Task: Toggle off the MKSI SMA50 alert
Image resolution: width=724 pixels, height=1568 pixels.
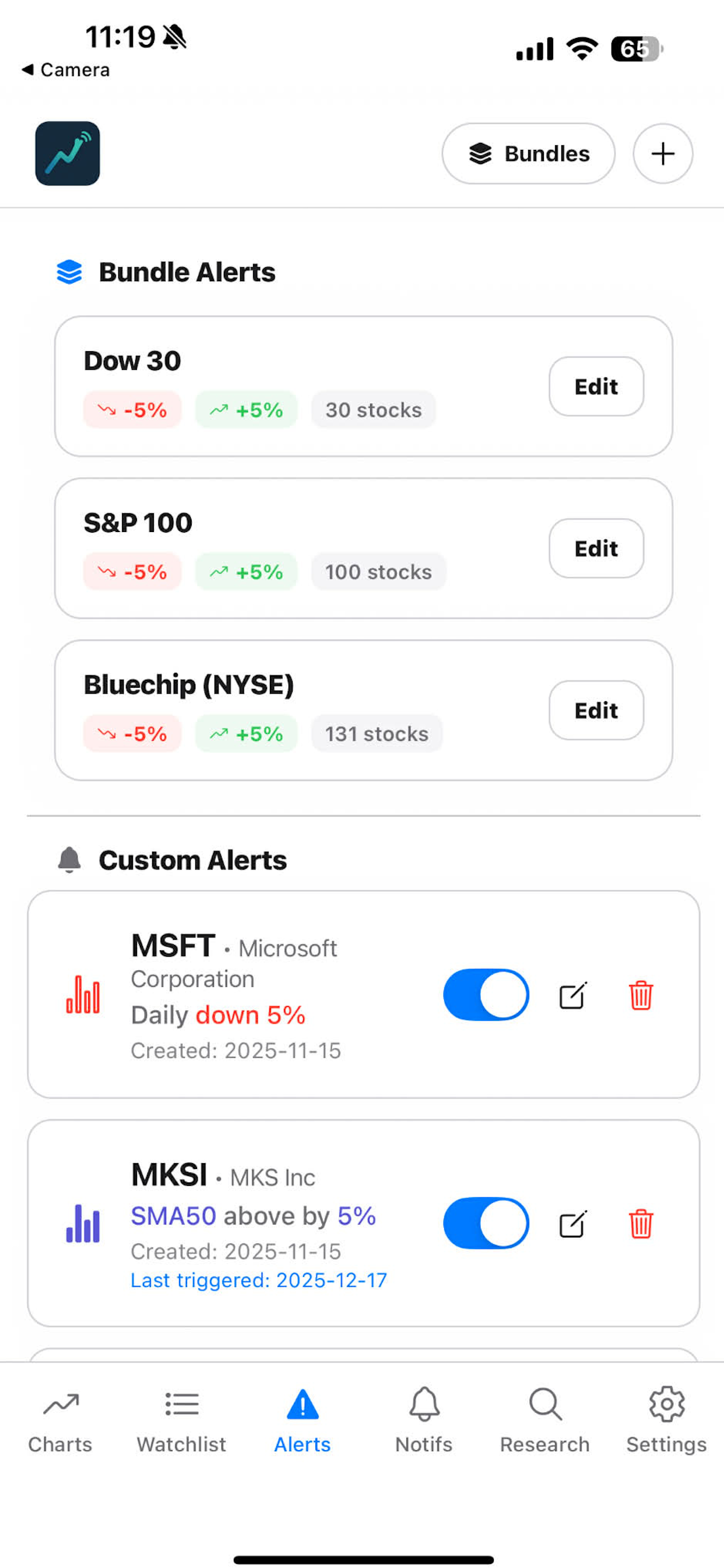Action: (486, 1223)
